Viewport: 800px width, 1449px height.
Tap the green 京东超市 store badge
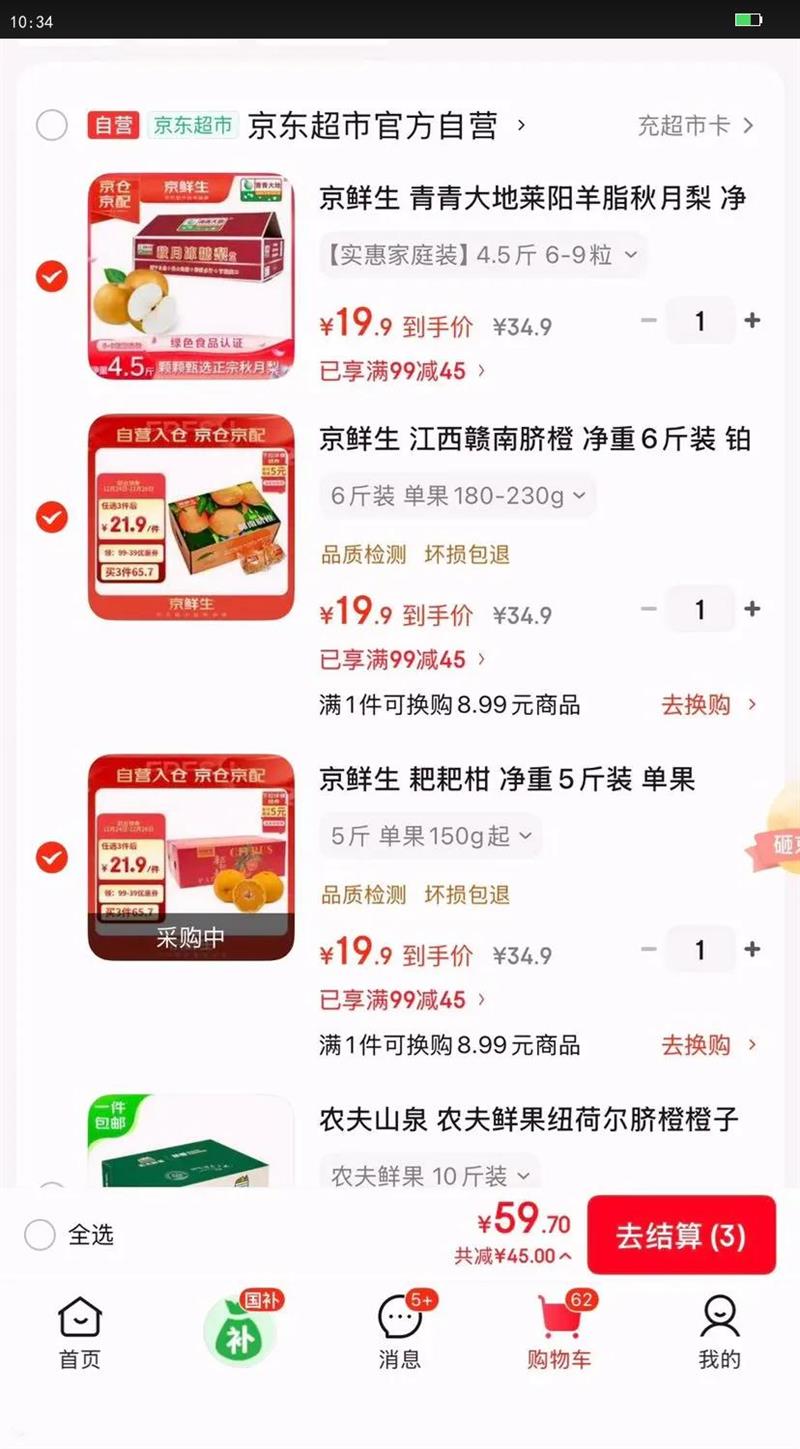click(x=194, y=126)
